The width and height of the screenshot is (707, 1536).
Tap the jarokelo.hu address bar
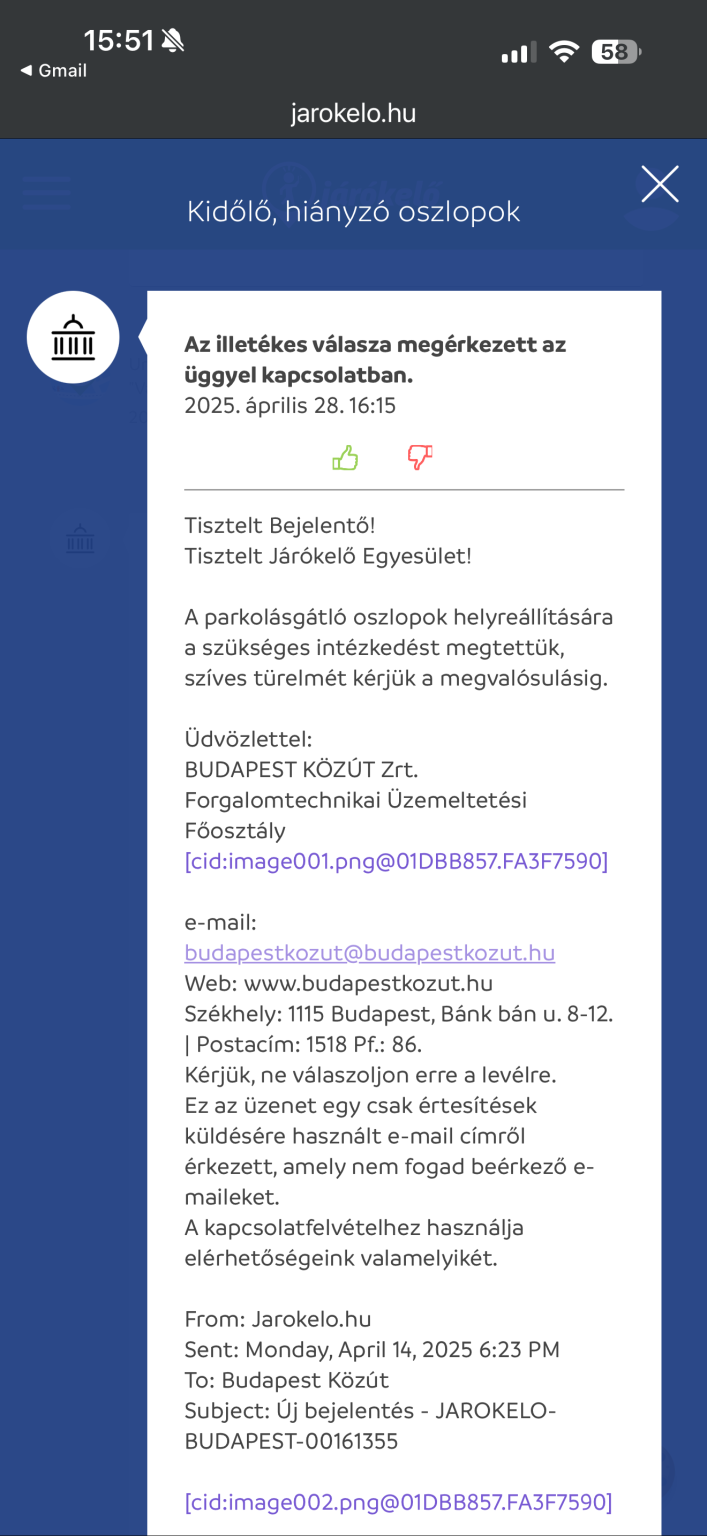pyautogui.click(x=353, y=113)
